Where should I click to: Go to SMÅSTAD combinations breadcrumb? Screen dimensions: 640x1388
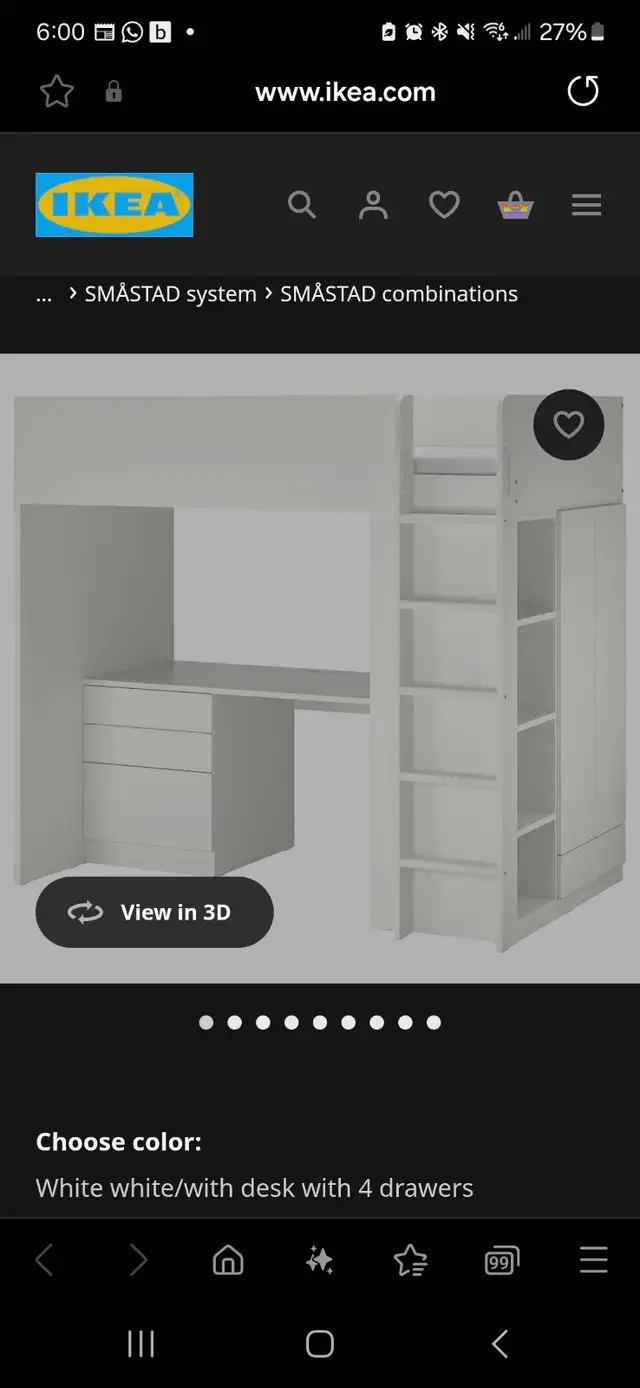[399, 294]
